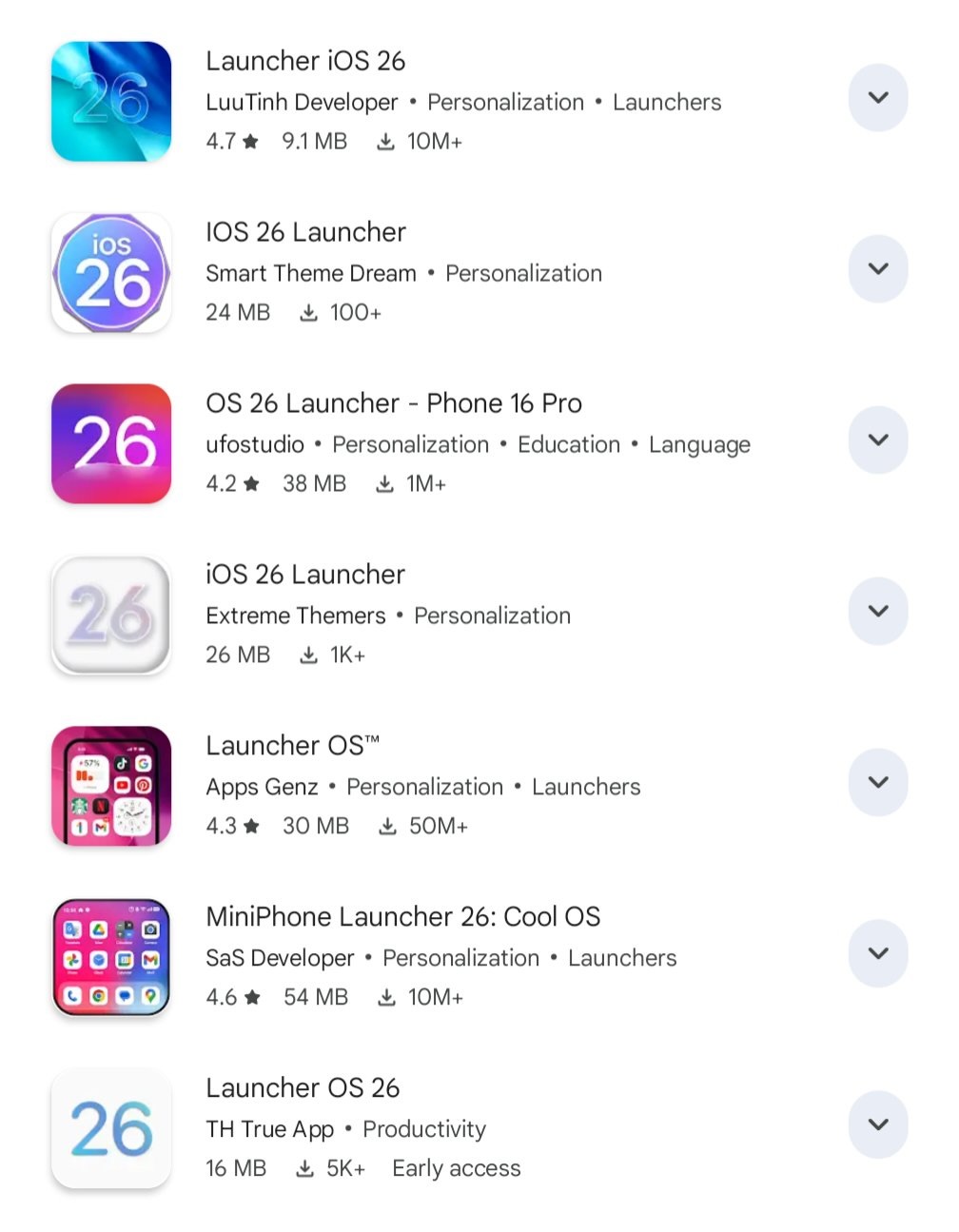Open MiniPhone Launcher 26: Cool OS

point(402,917)
